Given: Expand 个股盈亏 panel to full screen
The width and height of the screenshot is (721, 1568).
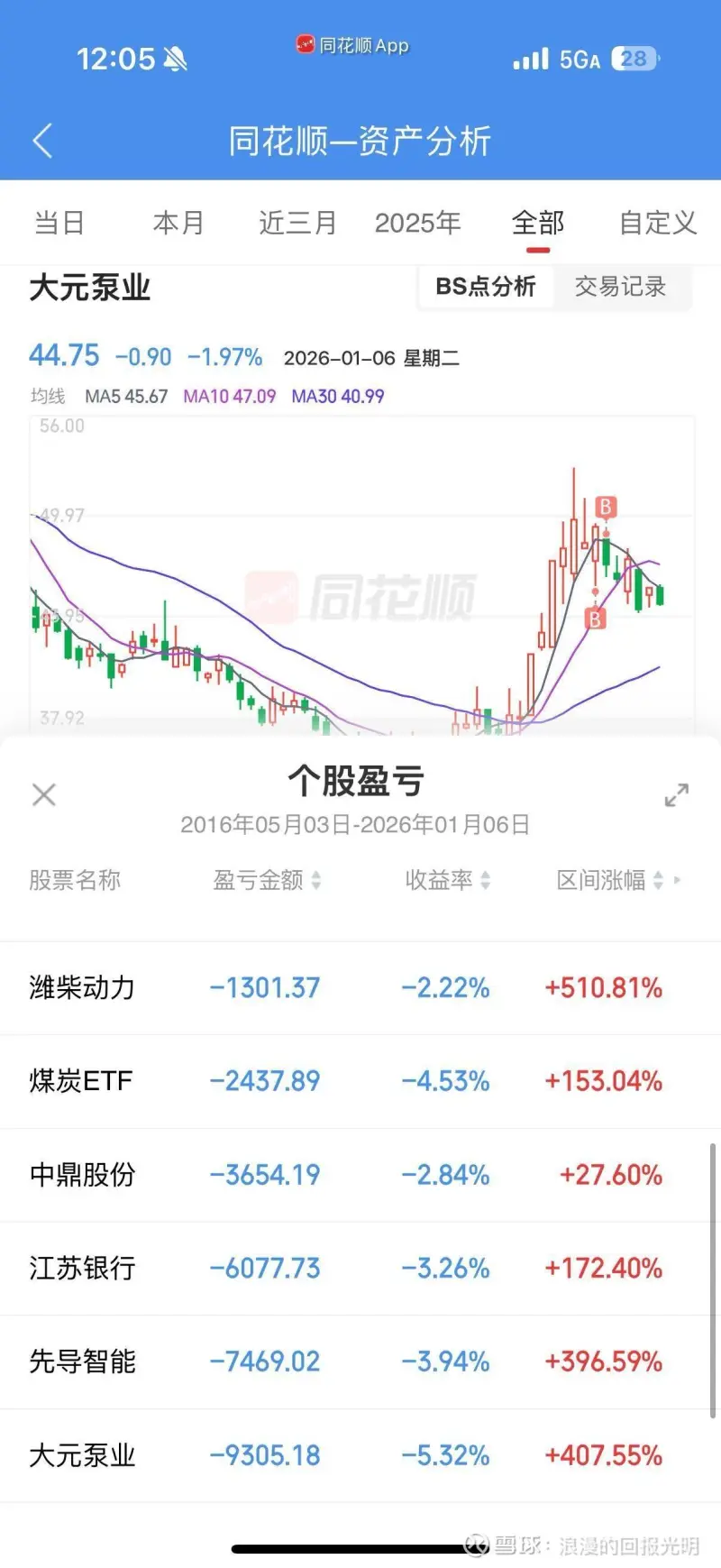Looking at the screenshot, I should (676, 794).
